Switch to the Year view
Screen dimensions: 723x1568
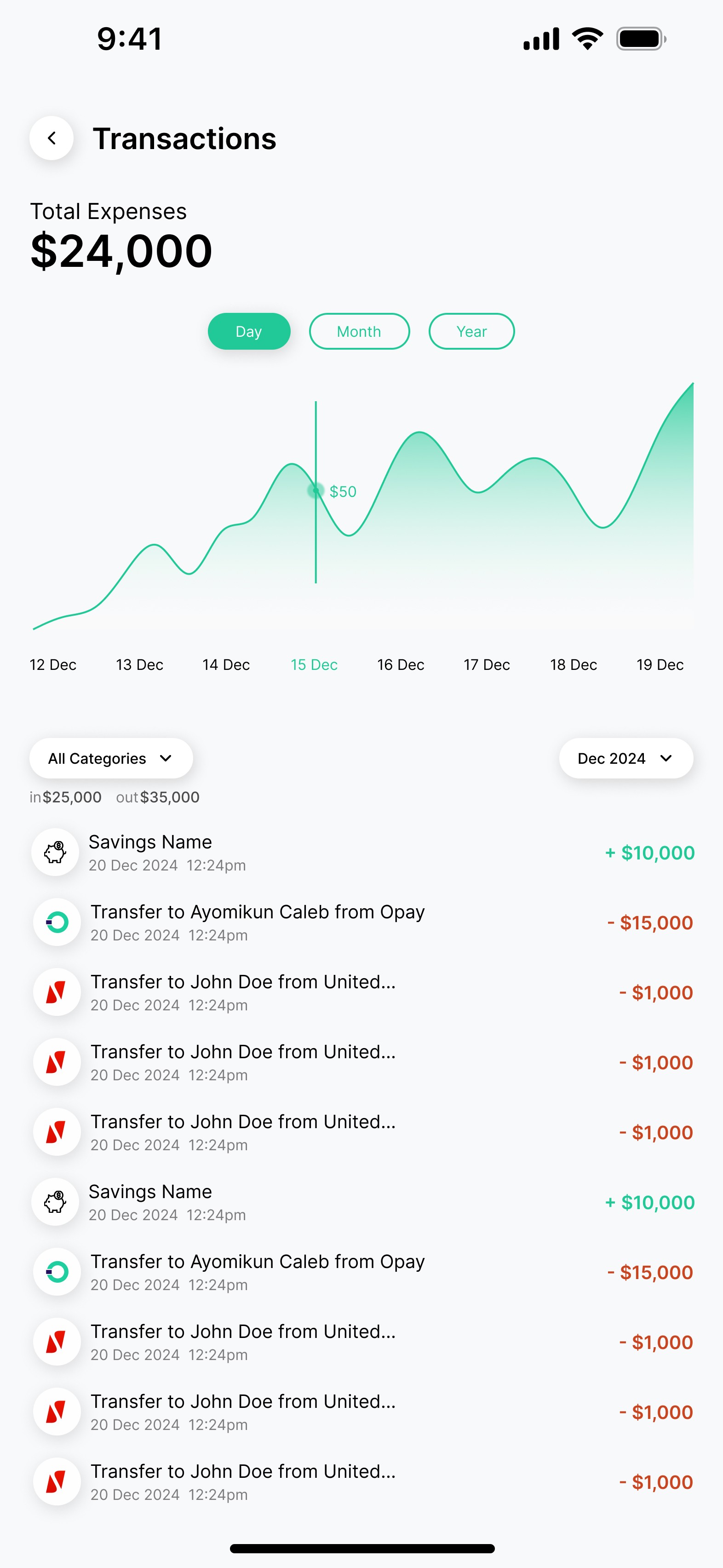click(472, 331)
